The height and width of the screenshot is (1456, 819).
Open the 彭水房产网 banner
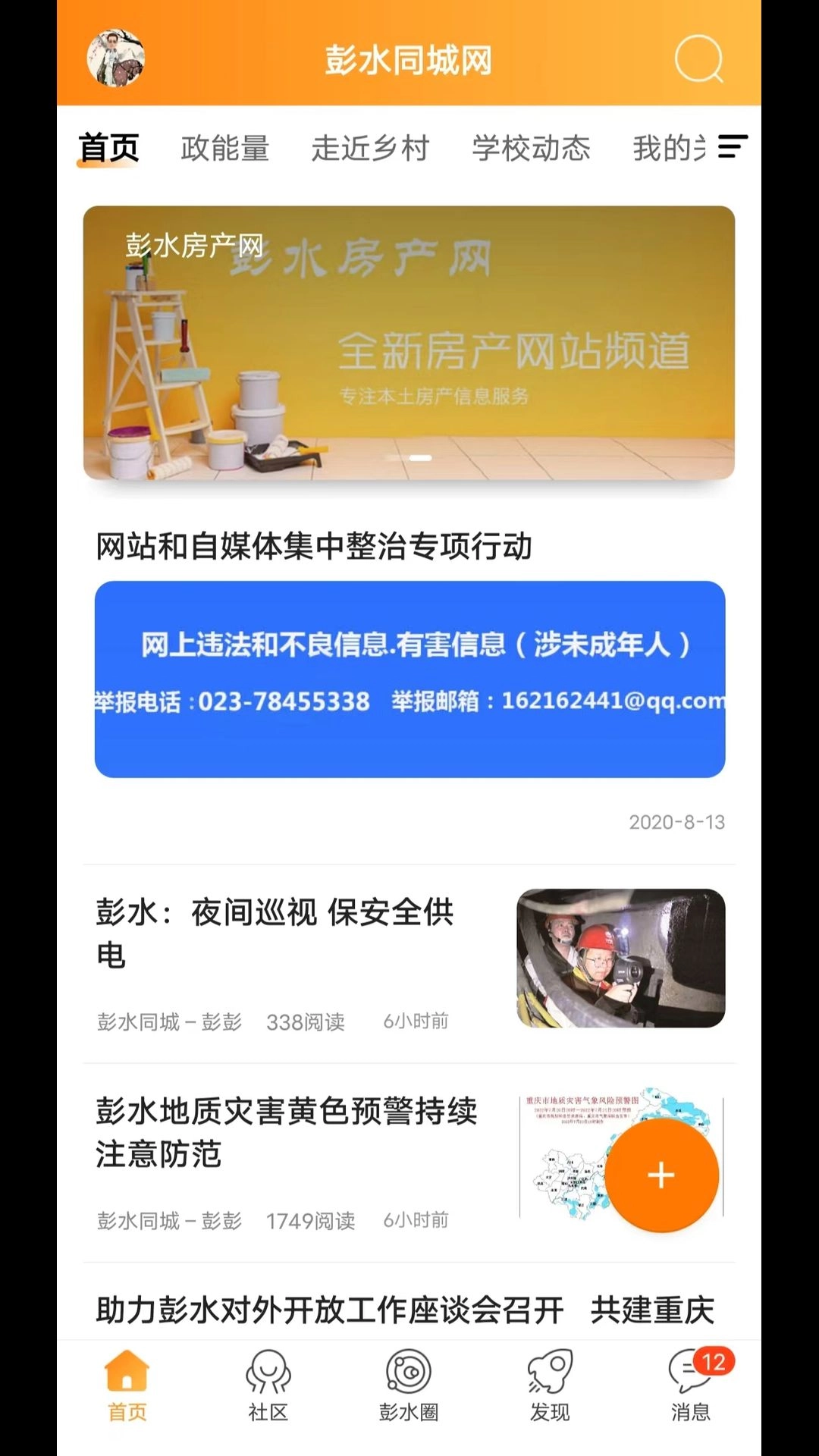409,341
